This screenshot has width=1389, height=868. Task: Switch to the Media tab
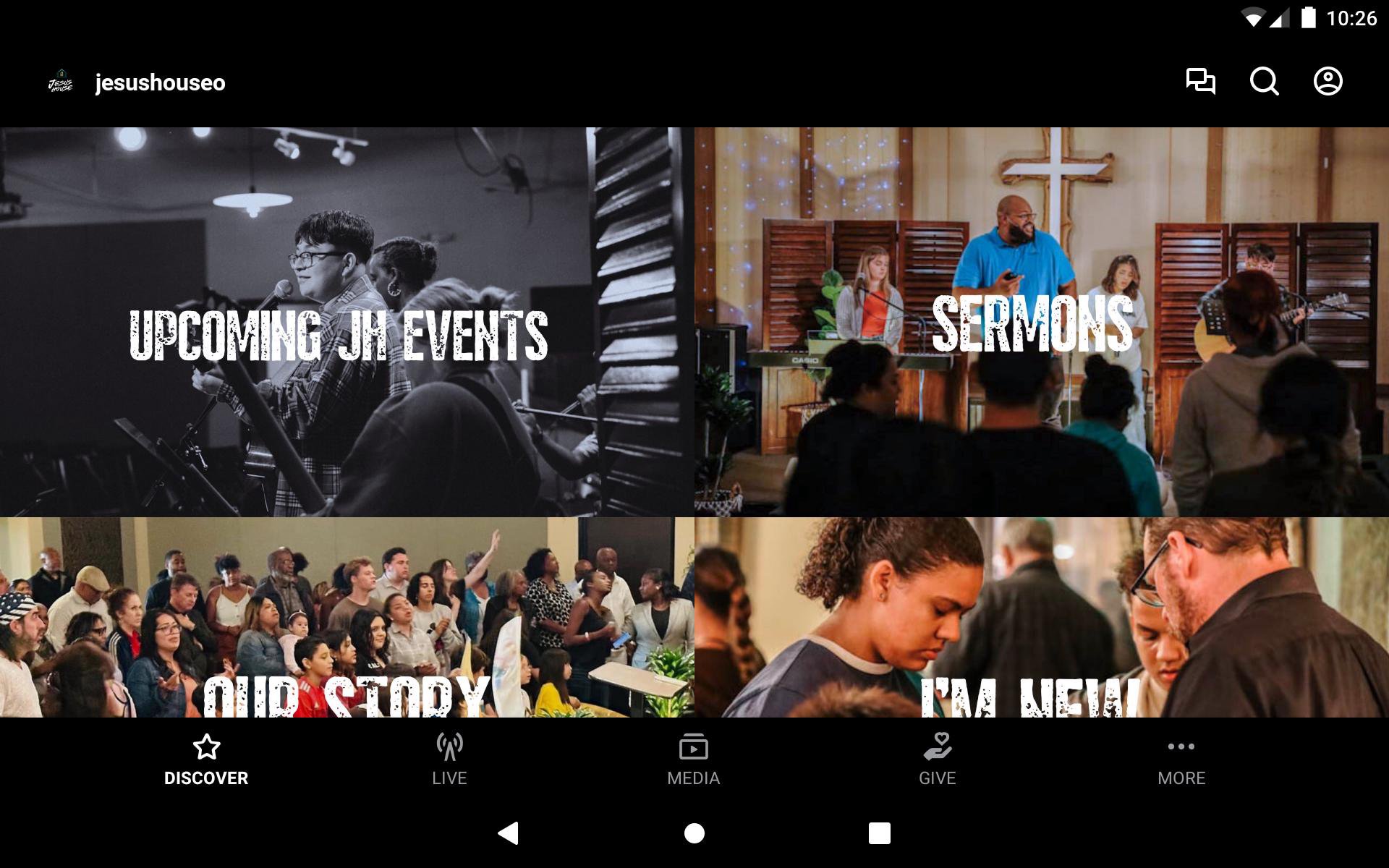coord(693,760)
